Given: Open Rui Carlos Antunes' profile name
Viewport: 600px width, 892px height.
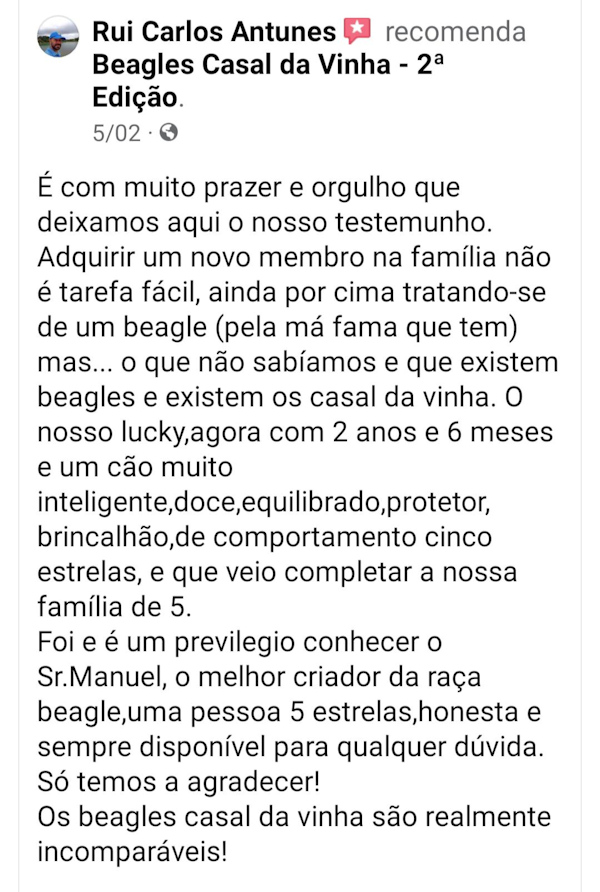Looking at the screenshot, I should 214,32.
